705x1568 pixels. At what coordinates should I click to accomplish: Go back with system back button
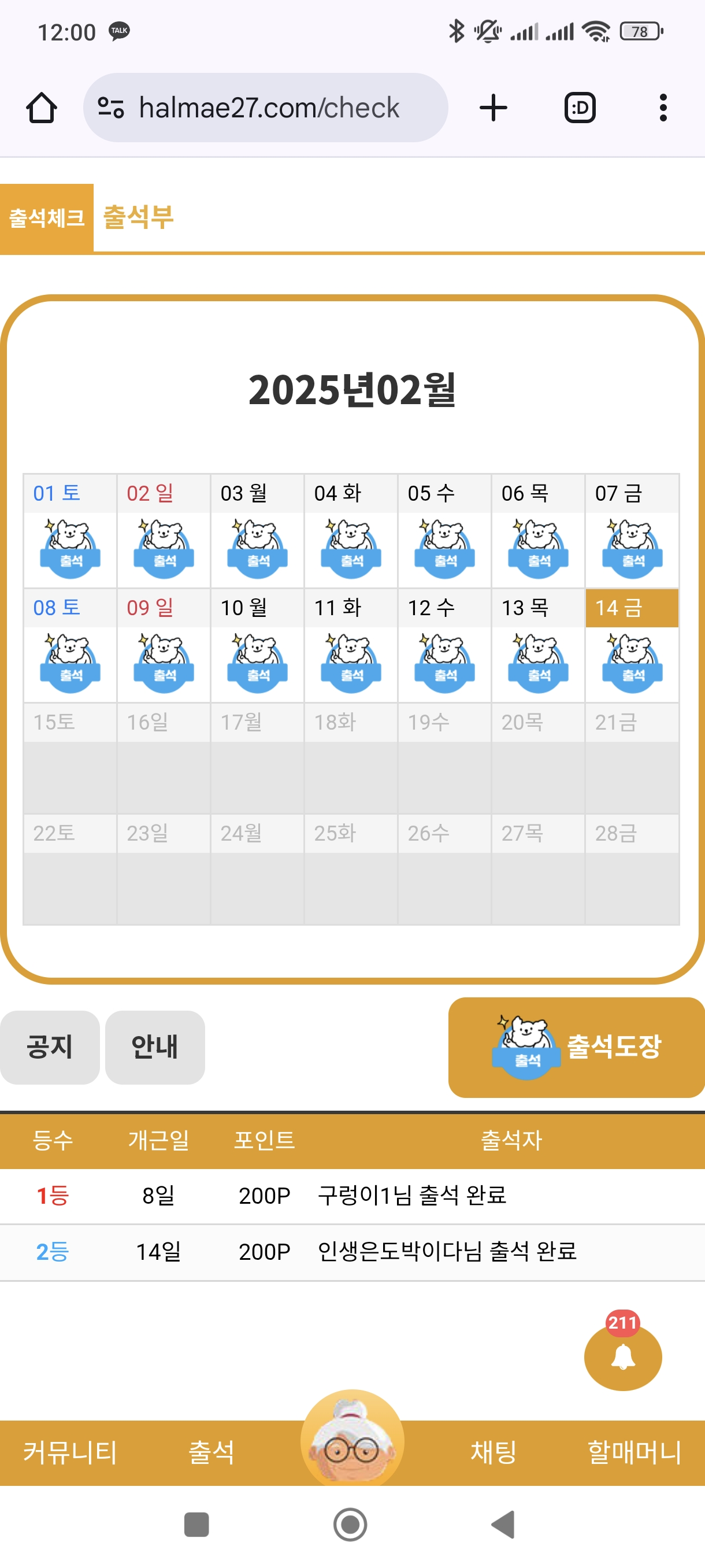point(504,1524)
